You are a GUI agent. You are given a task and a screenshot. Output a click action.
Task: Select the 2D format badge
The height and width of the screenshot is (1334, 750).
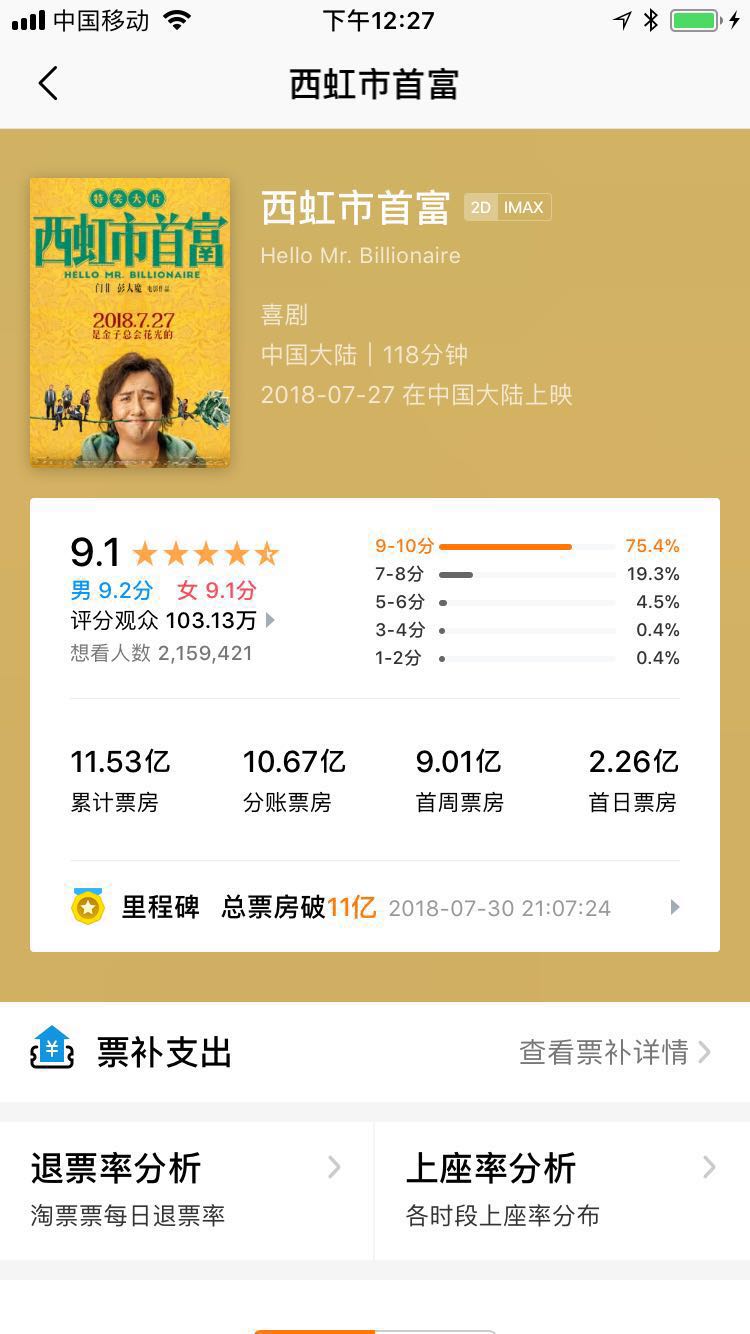coord(483,207)
